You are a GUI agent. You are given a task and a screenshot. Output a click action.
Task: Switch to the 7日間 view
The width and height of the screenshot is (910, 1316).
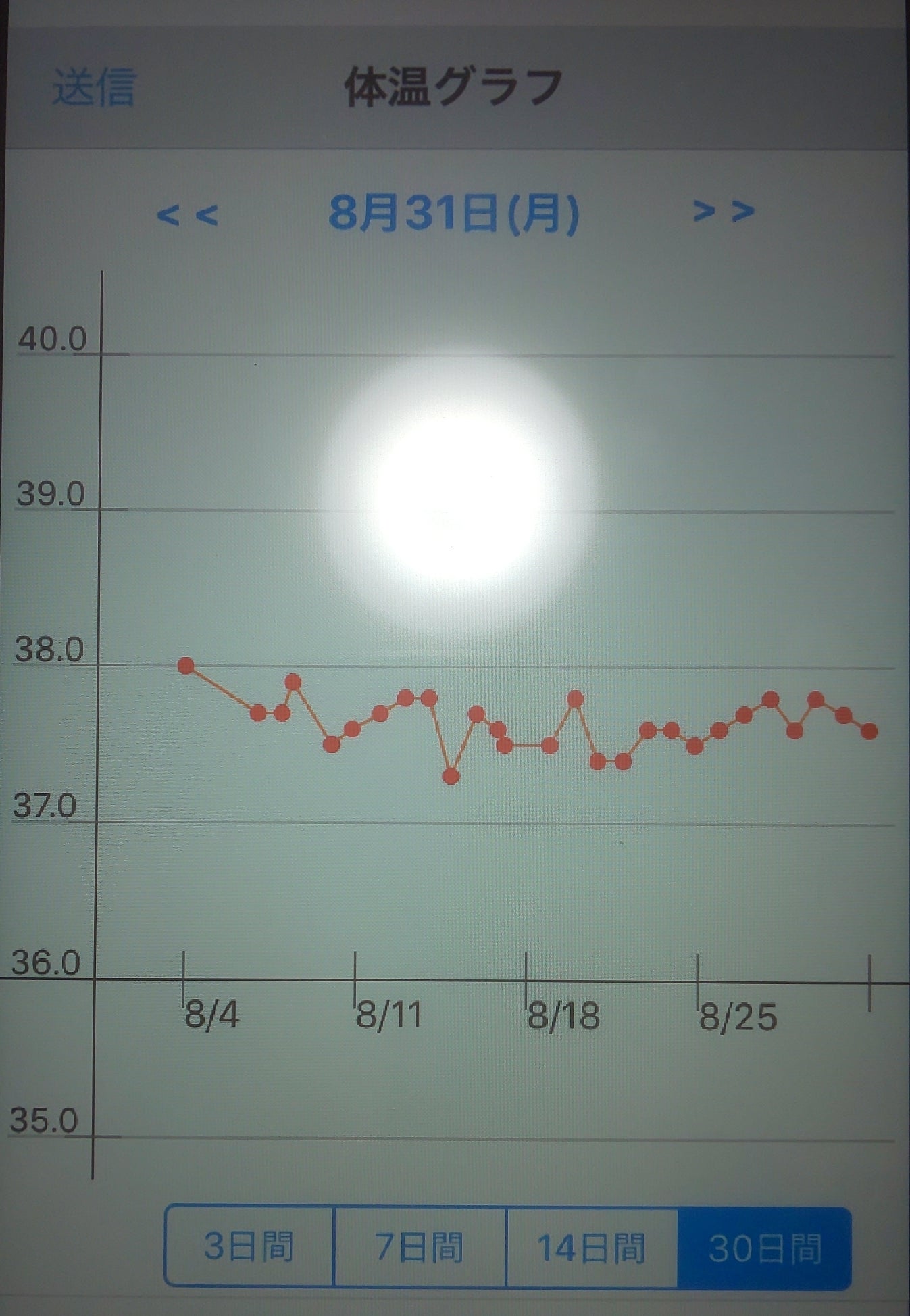pos(420,1247)
